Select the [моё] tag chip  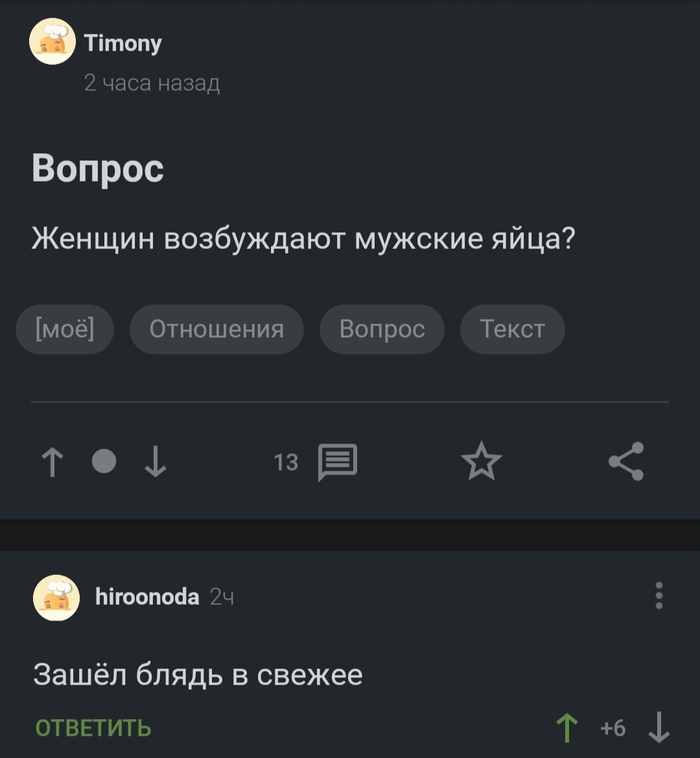(x=64, y=329)
